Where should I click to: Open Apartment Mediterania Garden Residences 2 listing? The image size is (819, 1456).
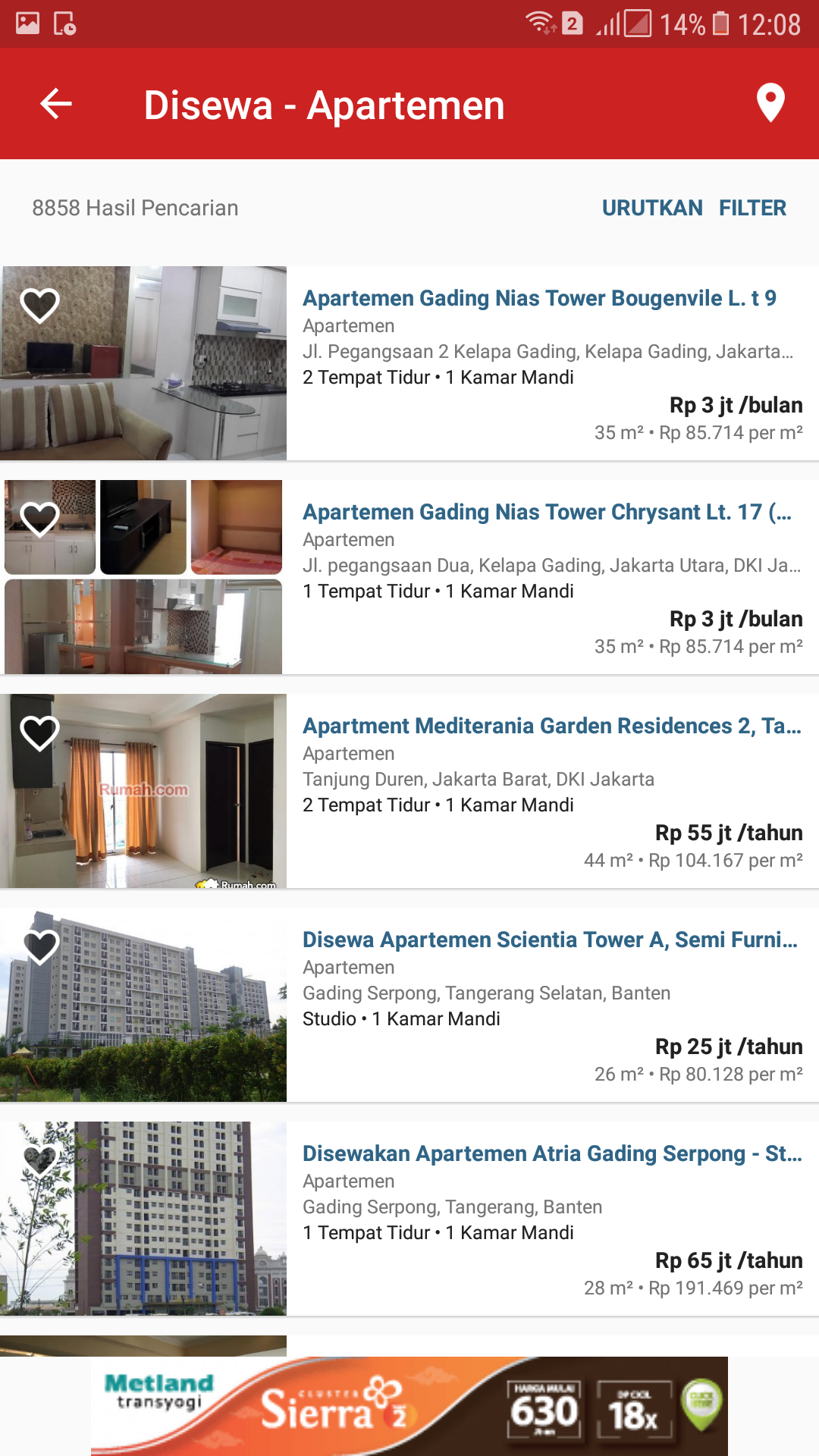click(551, 726)
